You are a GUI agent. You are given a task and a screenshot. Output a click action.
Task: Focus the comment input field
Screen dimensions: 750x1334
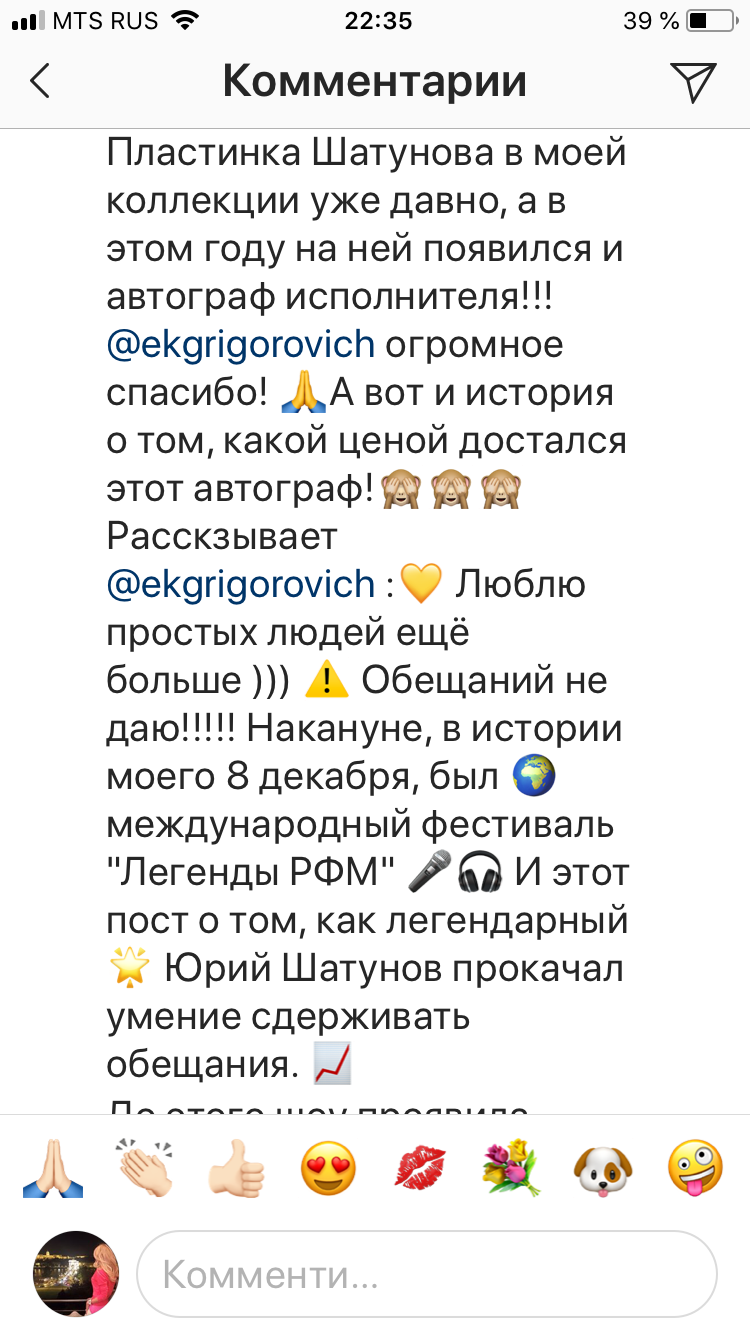coord(427,1274)
